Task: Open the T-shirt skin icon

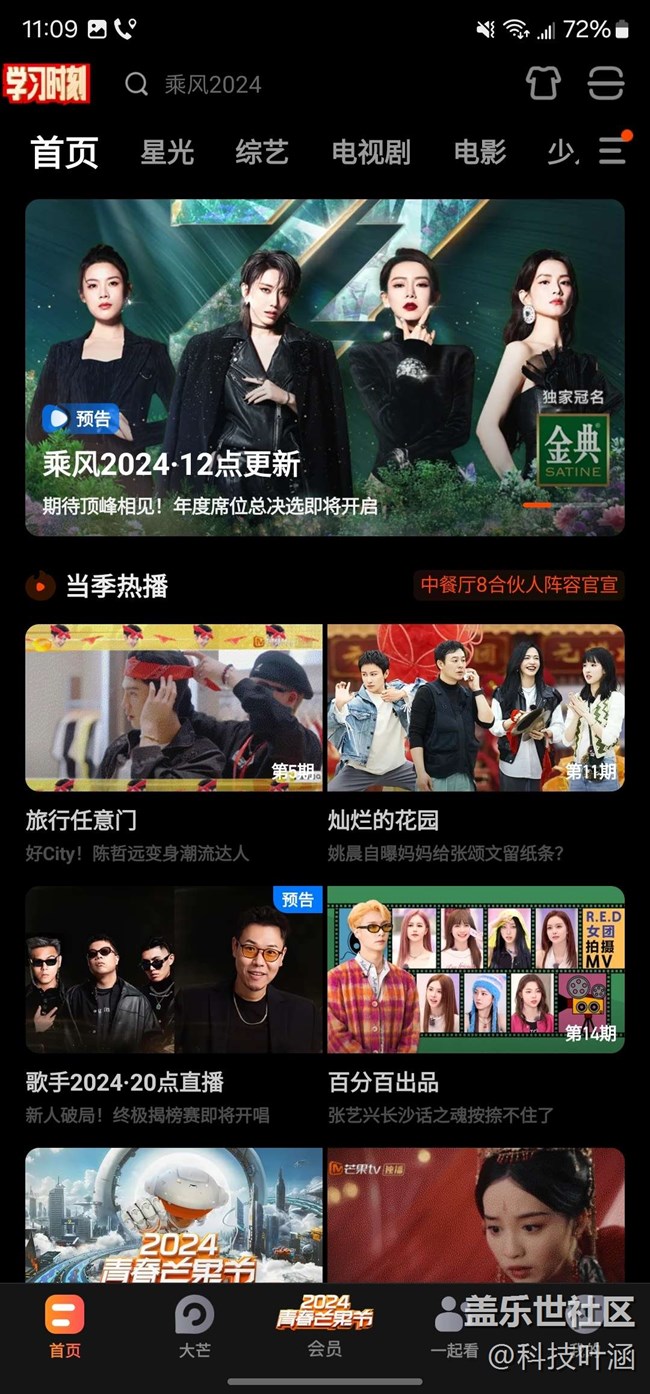Action: tap(543, 84)
